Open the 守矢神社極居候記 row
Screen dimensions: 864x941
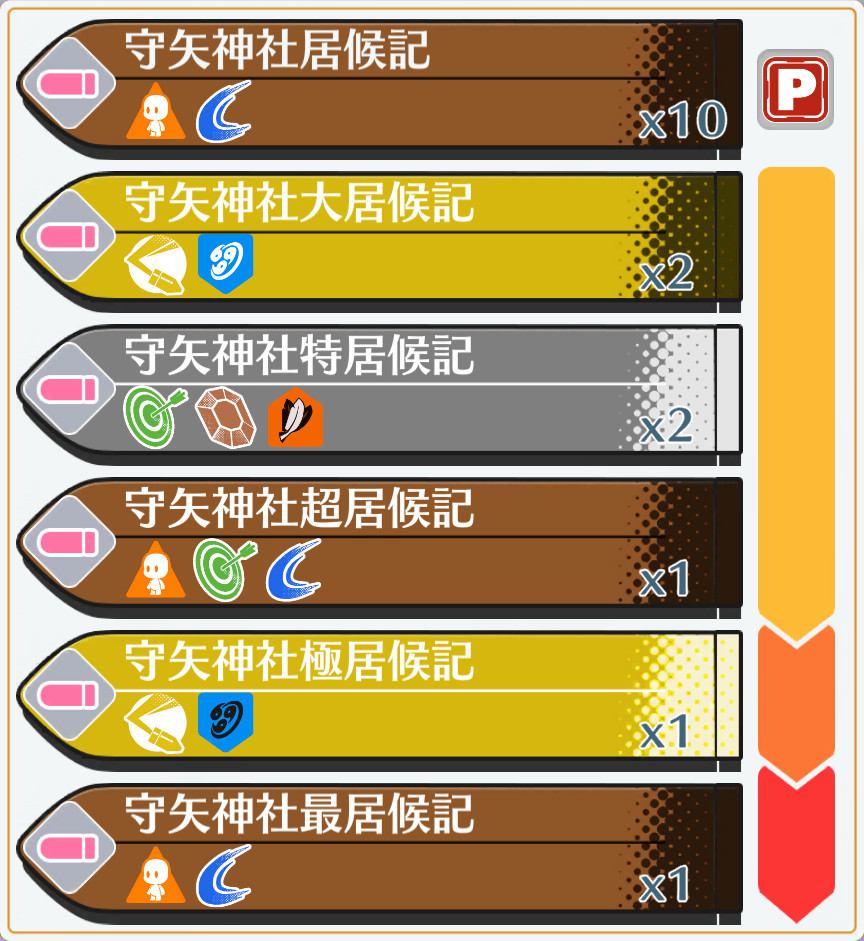tap(380, 698)
